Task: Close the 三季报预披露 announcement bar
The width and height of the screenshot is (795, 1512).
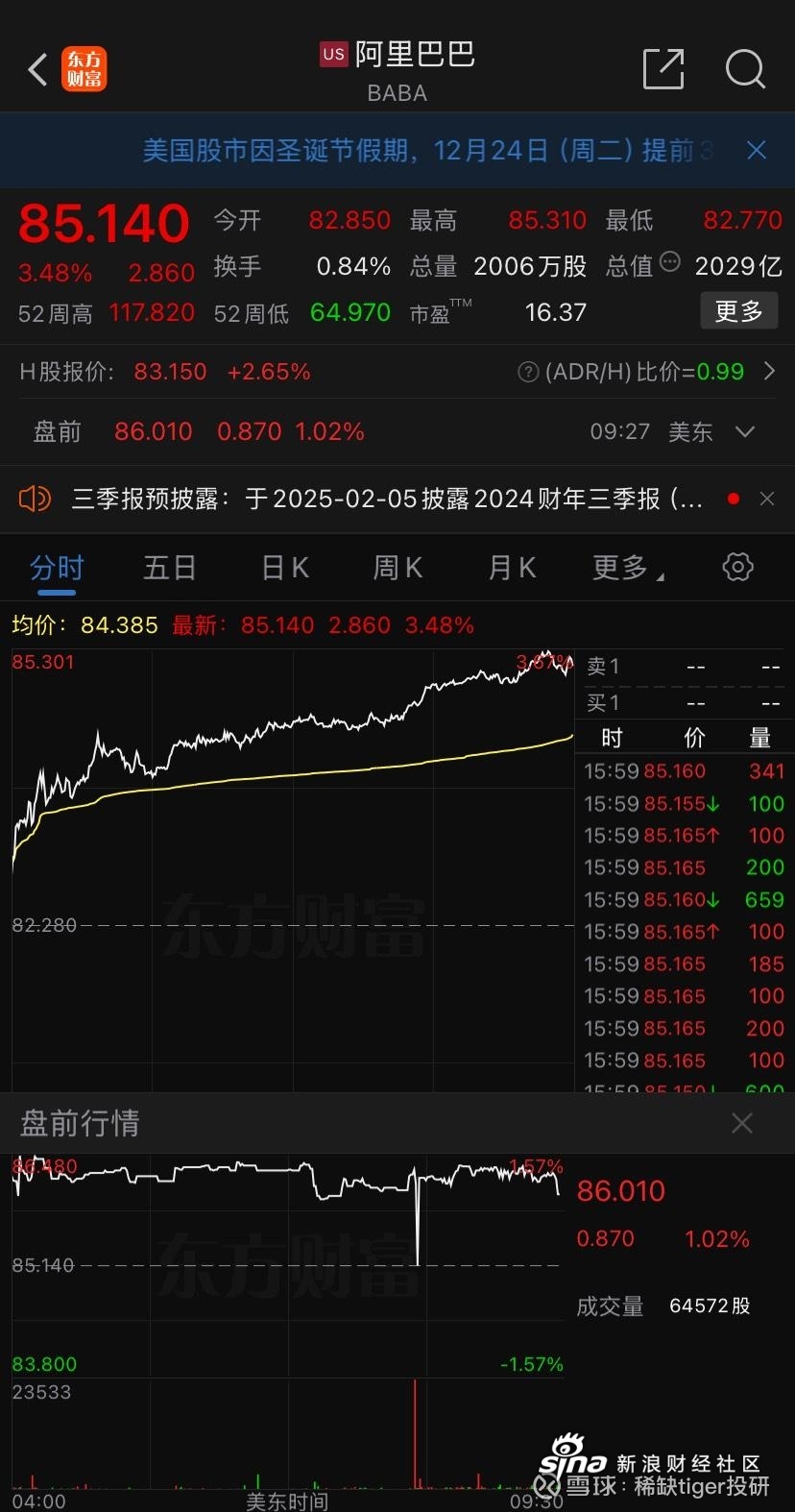Action: click(x=766, y=499)
